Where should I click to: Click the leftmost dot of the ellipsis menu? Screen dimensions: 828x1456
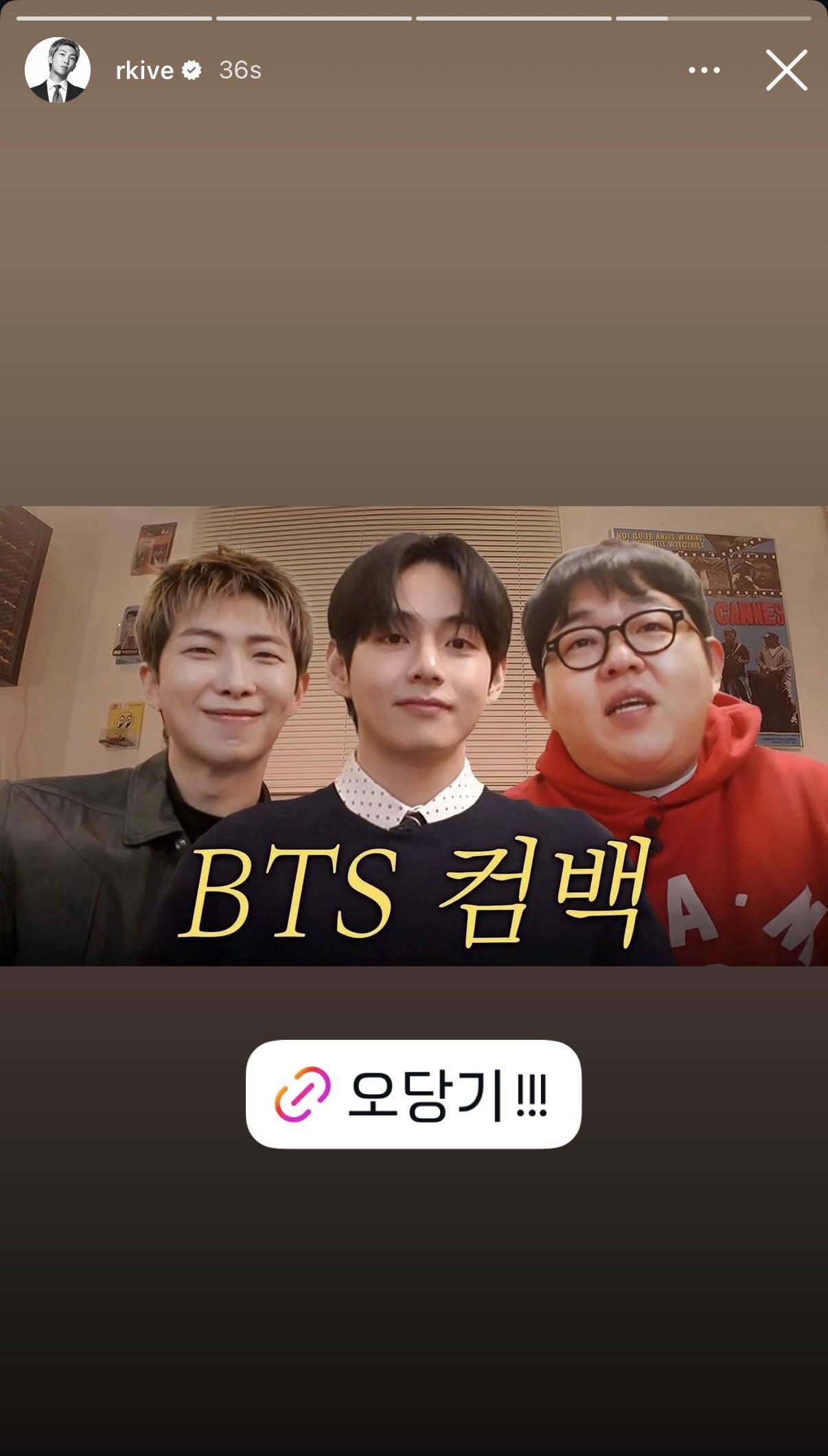pos(692,69)
